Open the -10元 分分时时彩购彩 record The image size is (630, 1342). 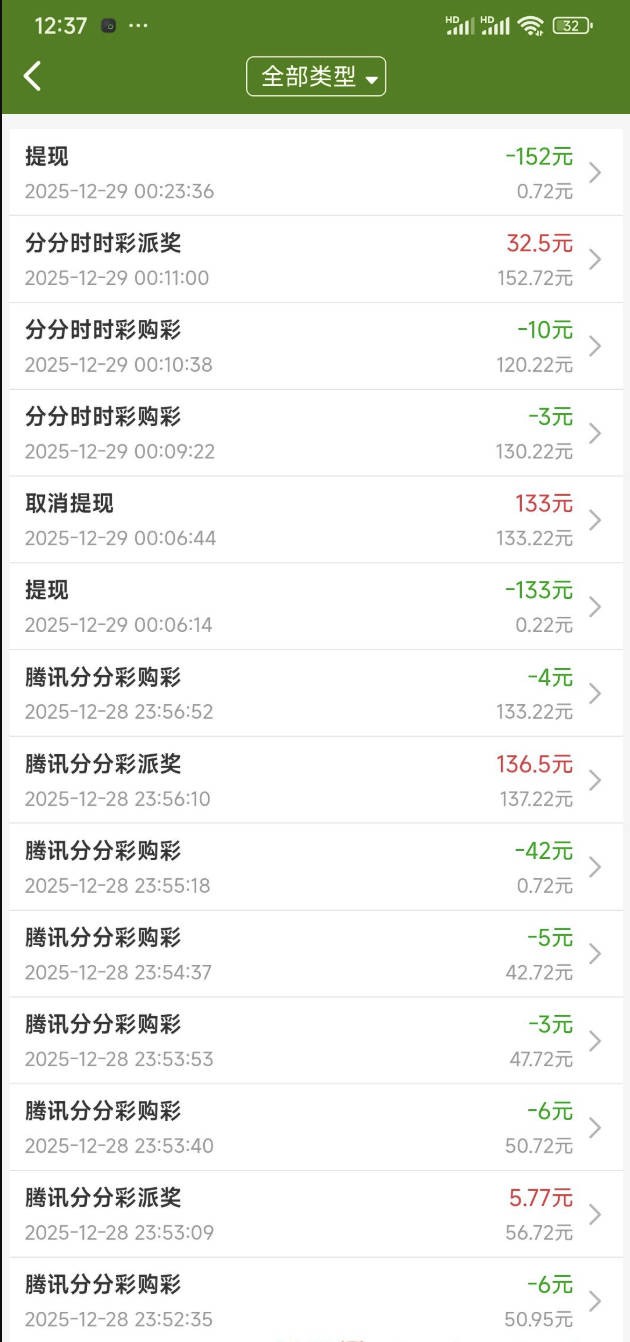point(315,346)
